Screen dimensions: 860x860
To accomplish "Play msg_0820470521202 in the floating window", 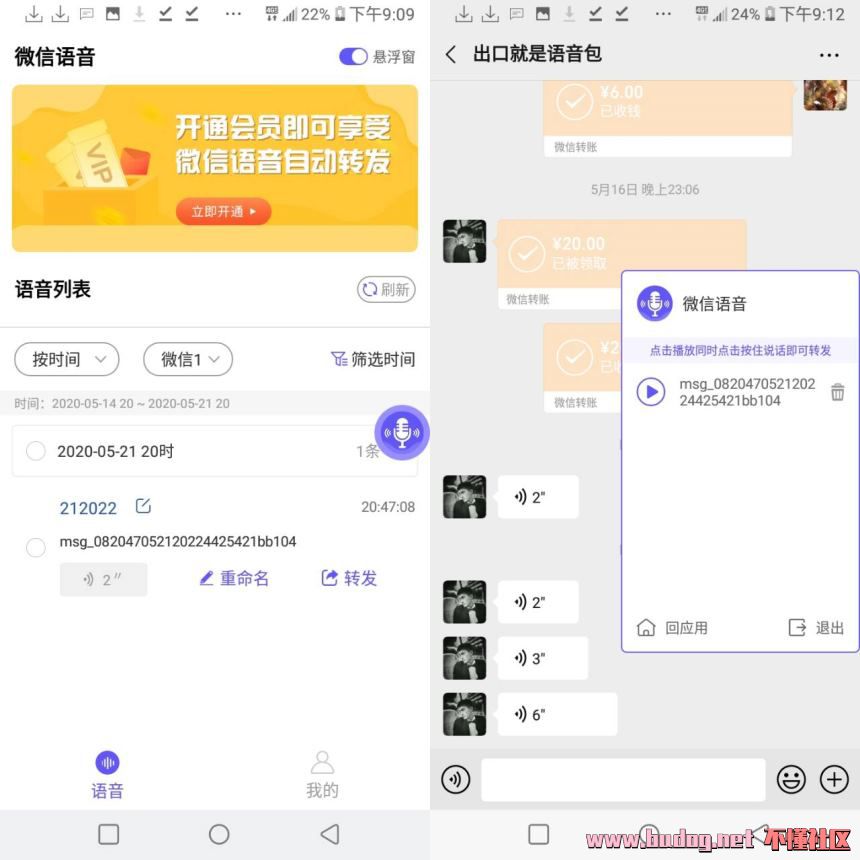I will click(651, 391).
